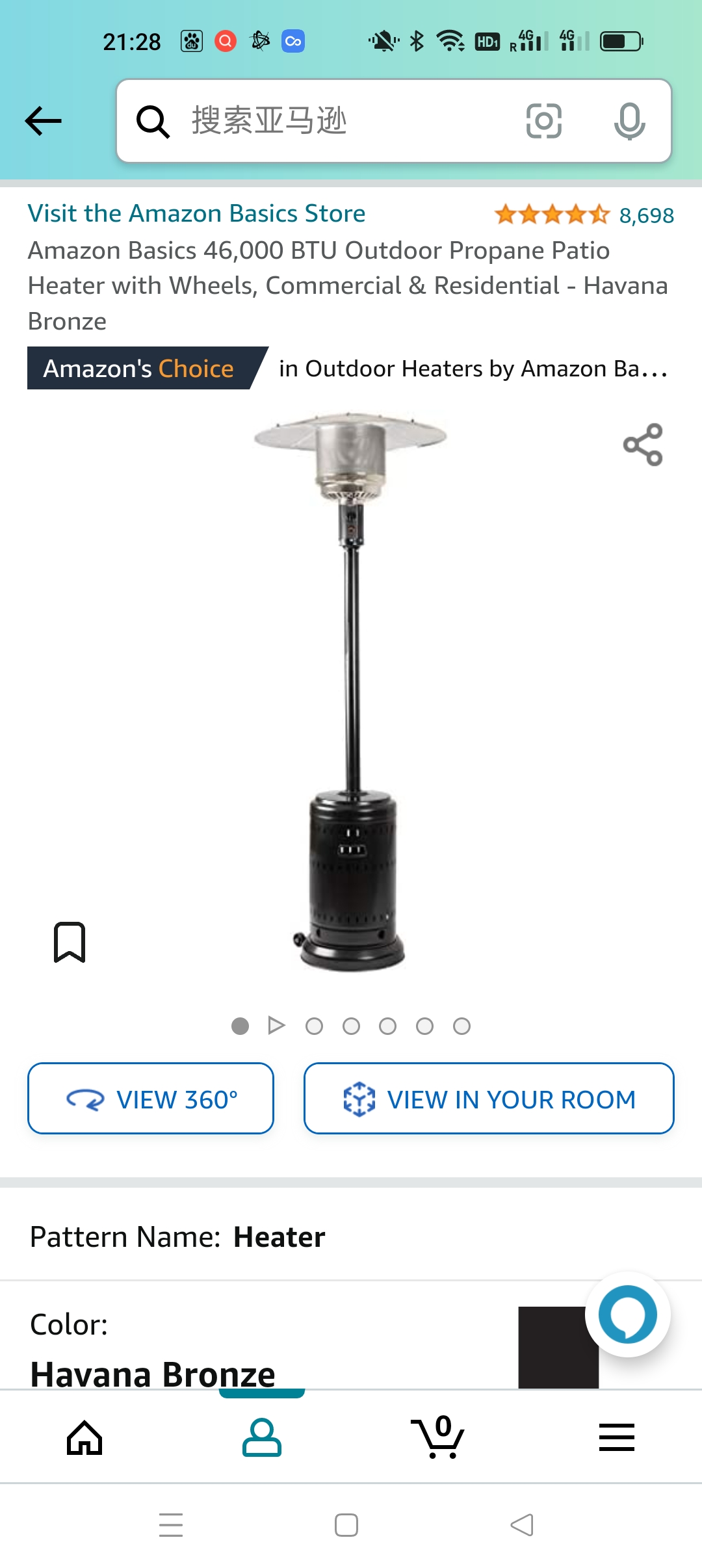Go back using the arrow icon
This screenshot has width=702, height=1568.
pyautogui.click(x=43, y=122)
